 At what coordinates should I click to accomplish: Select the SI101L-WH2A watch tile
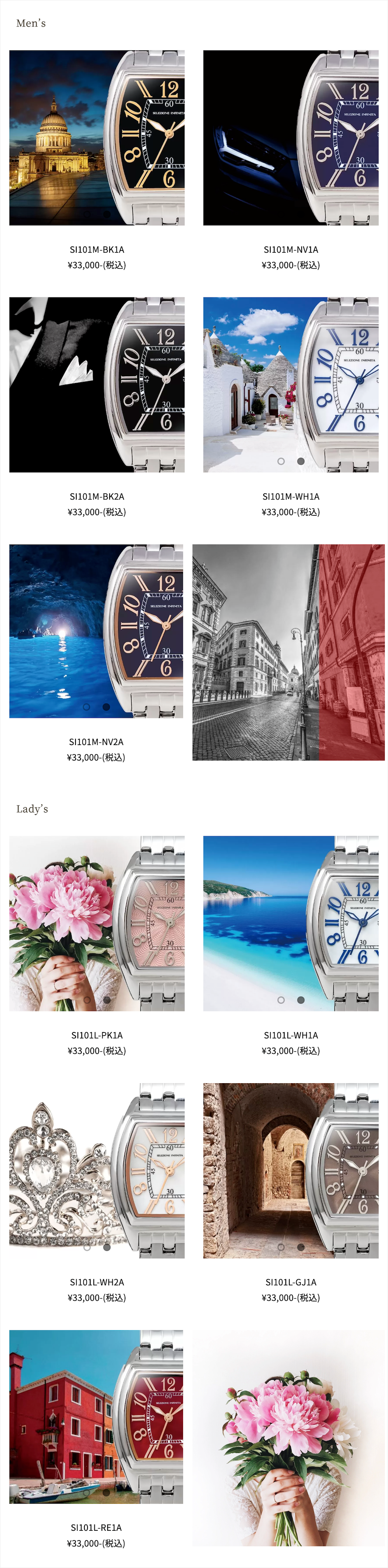[x=96, y=1170]
